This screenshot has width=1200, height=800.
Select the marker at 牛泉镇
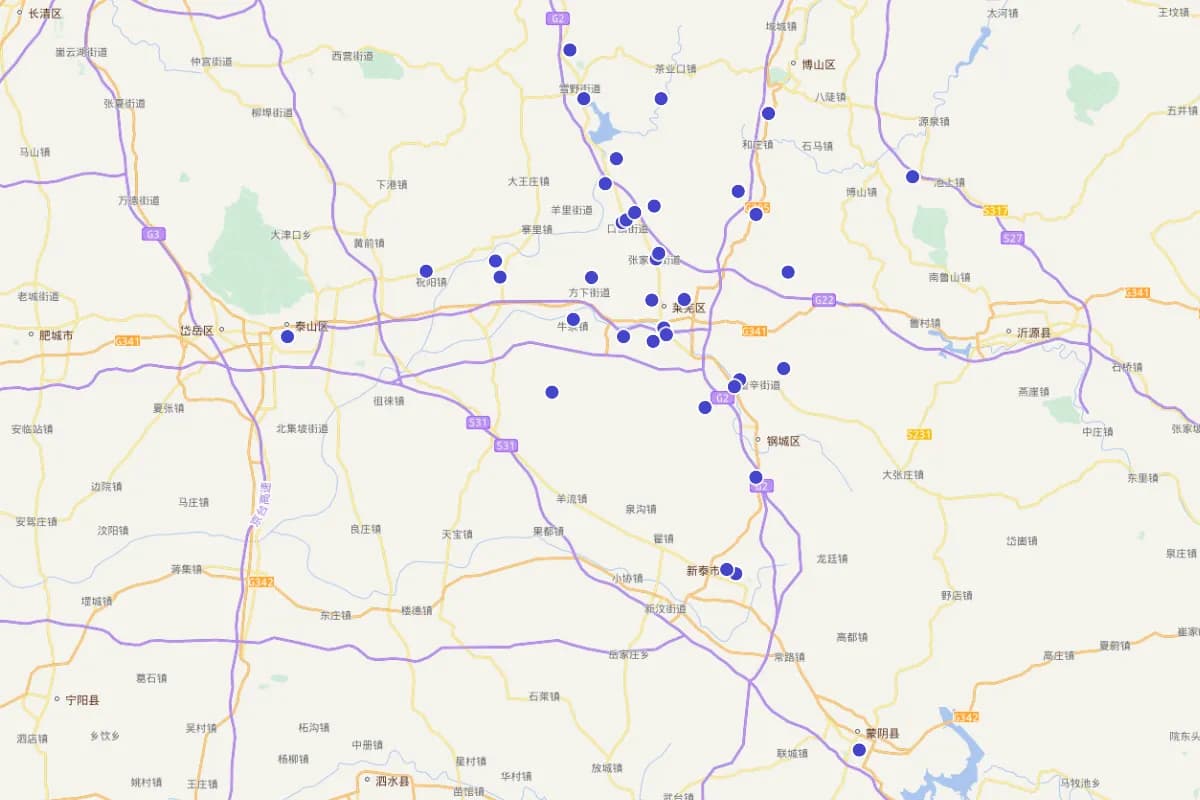click(x=573, y=320)
